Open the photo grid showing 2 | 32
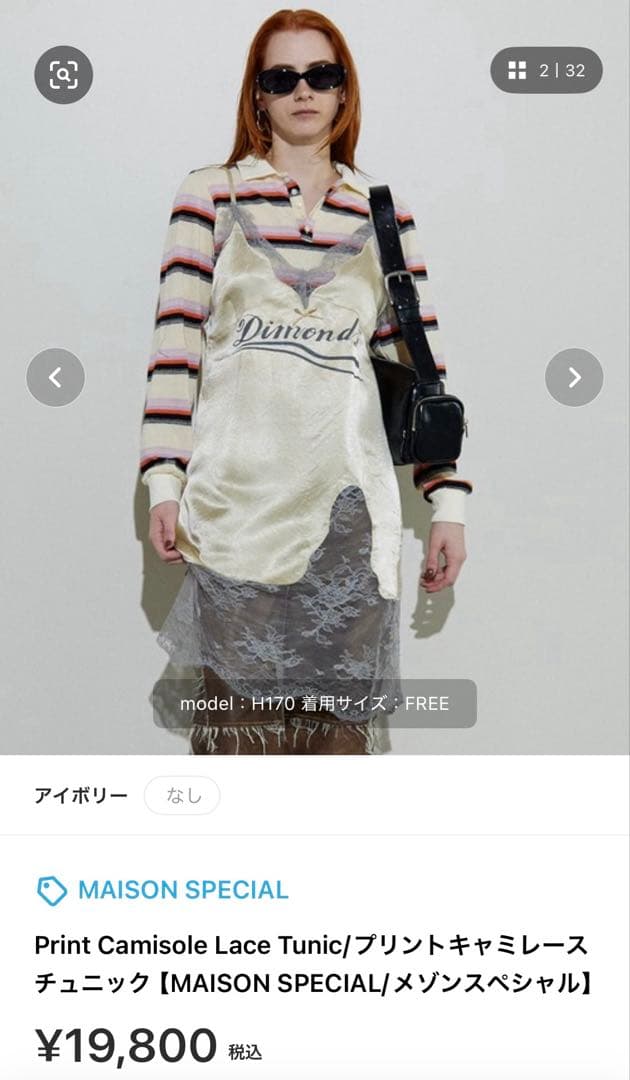This screenshot has width=630, height=1080. click(546, 70)
